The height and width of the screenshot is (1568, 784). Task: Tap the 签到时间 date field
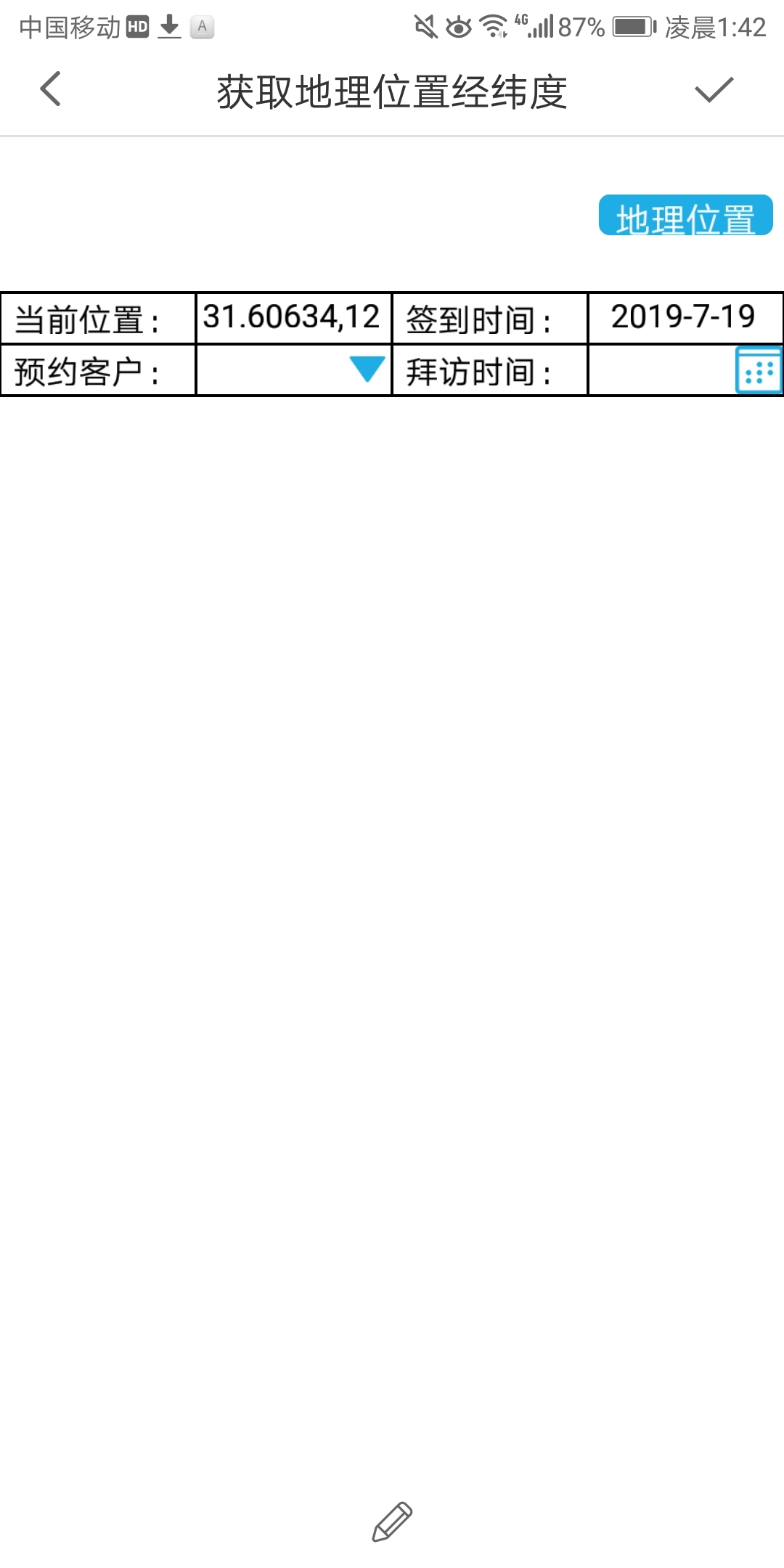pyautogui.click(x=684, y=318)
